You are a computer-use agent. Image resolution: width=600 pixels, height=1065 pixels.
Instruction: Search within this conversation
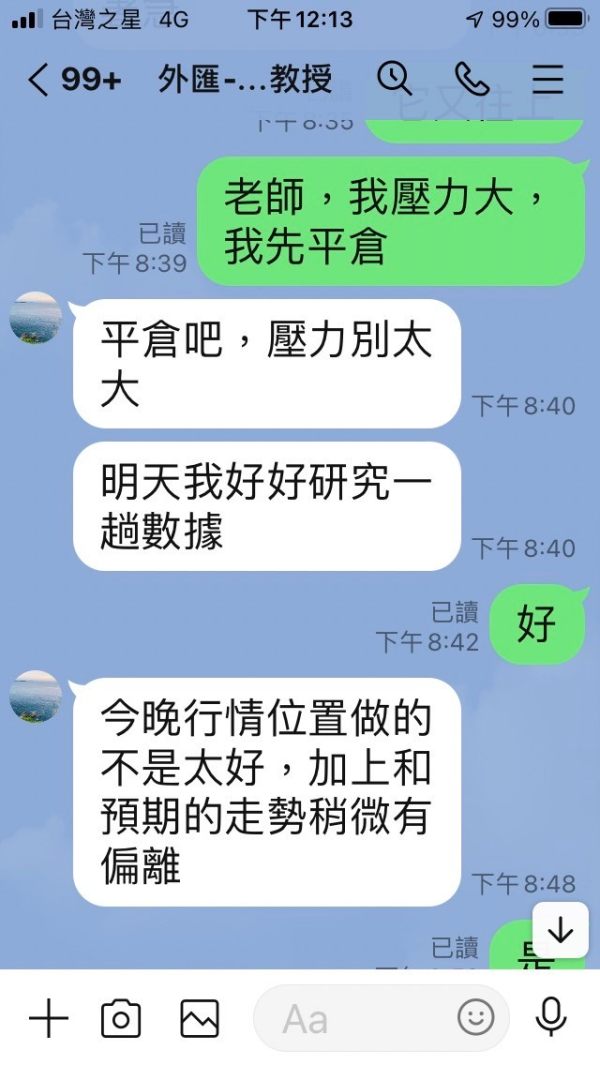tap(395, 79)
